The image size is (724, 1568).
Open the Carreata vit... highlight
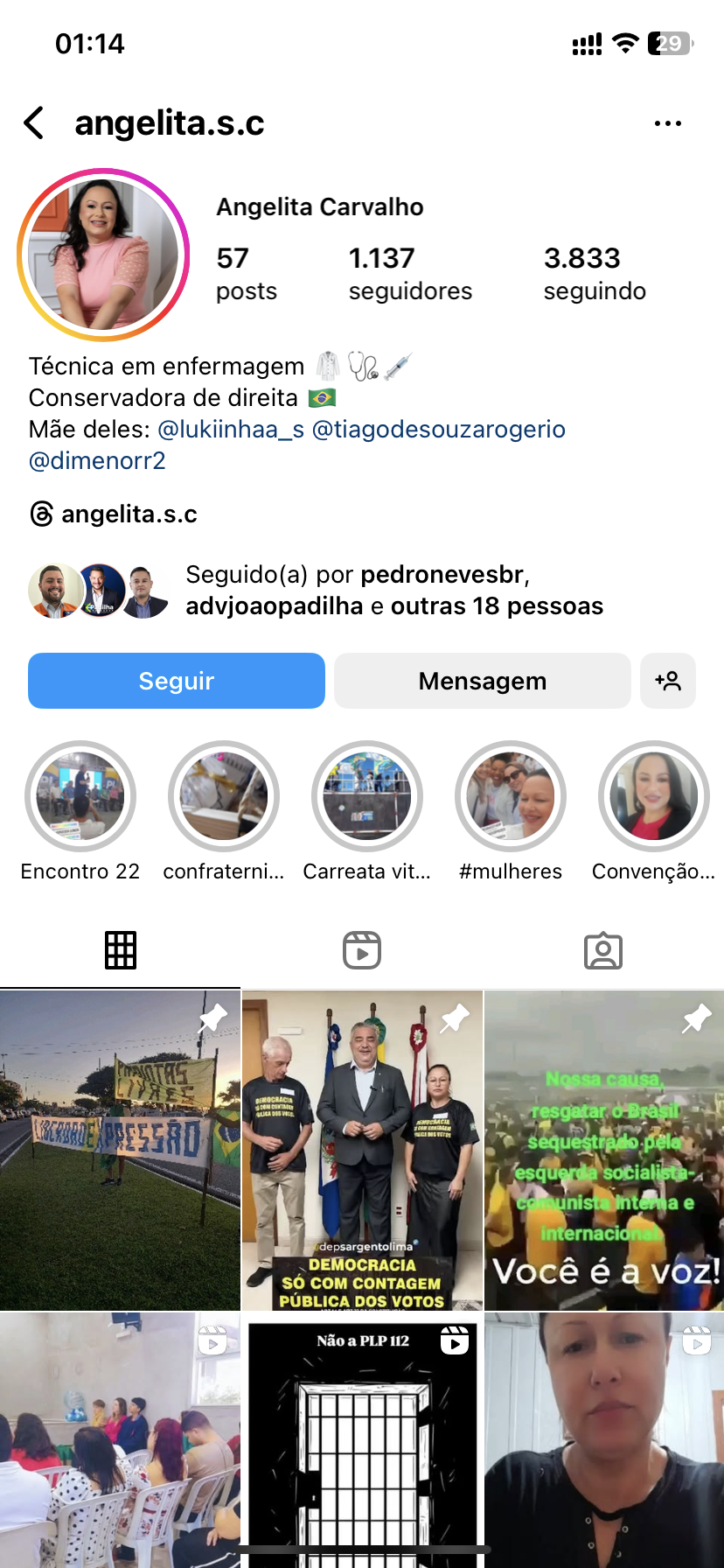point(367,796)
